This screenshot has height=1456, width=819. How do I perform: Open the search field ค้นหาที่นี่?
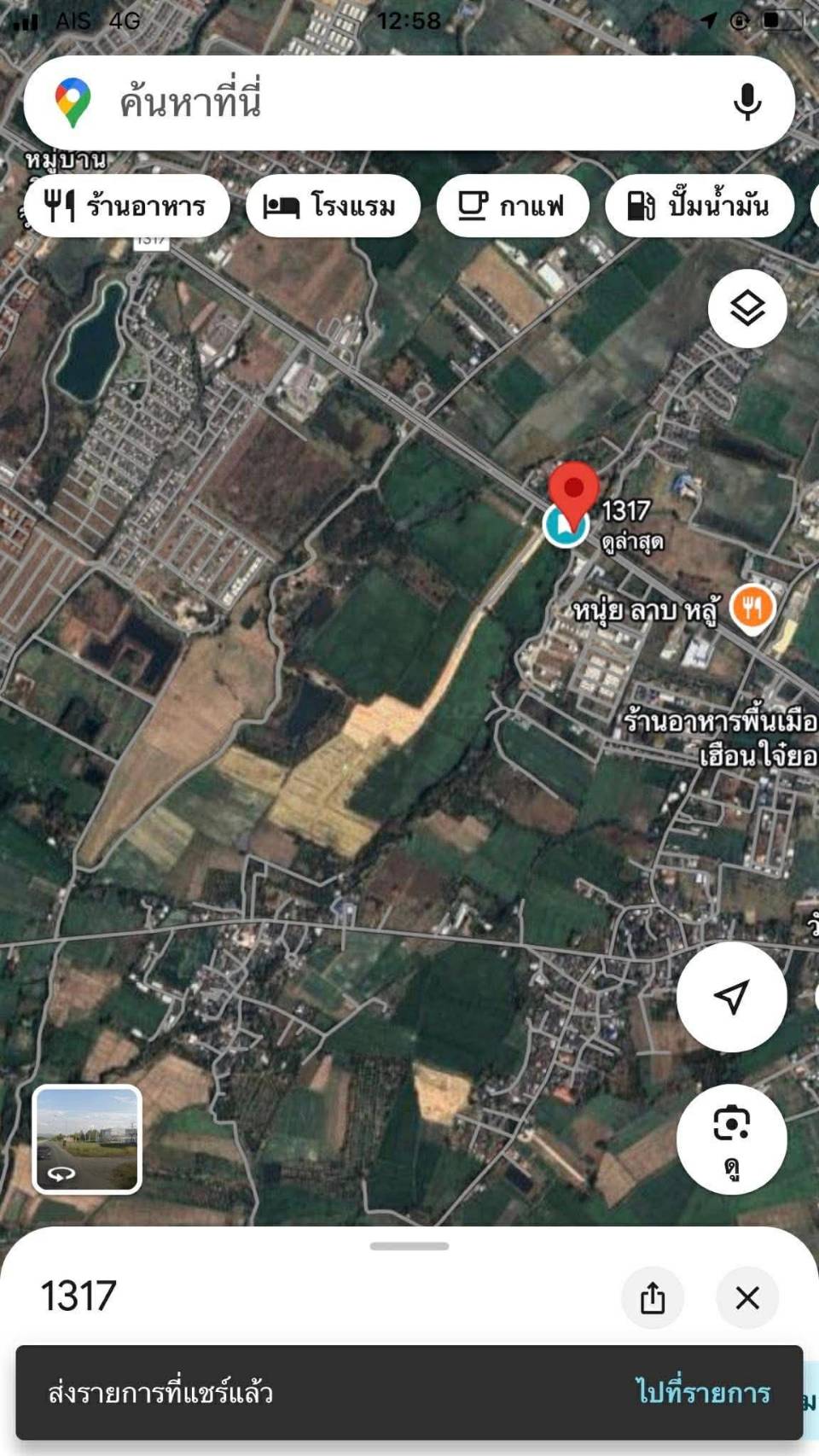click(x=384, y=102)
